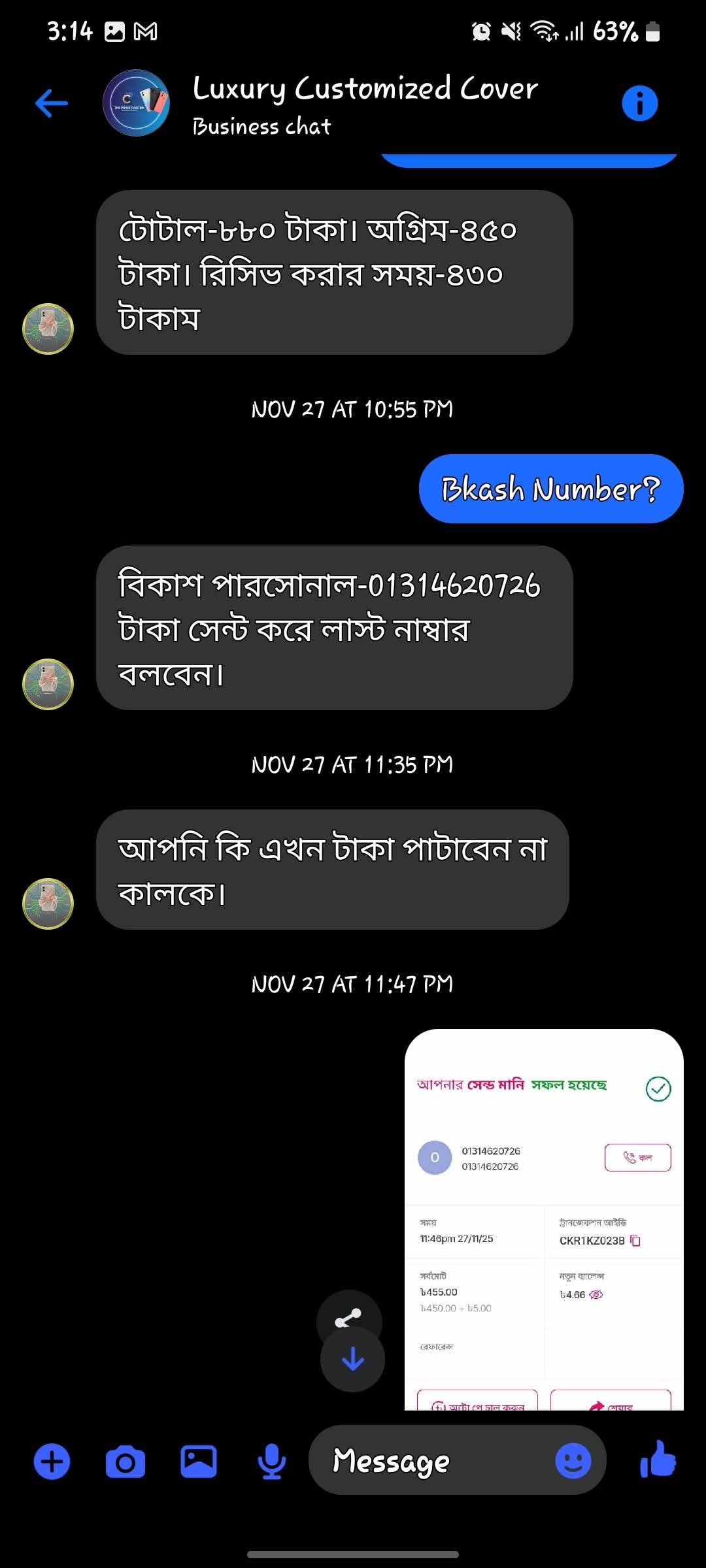This screenshot has width=706, height=1568.
Task: Send a thumbs-up like
Action: (x=658, y=1460)
